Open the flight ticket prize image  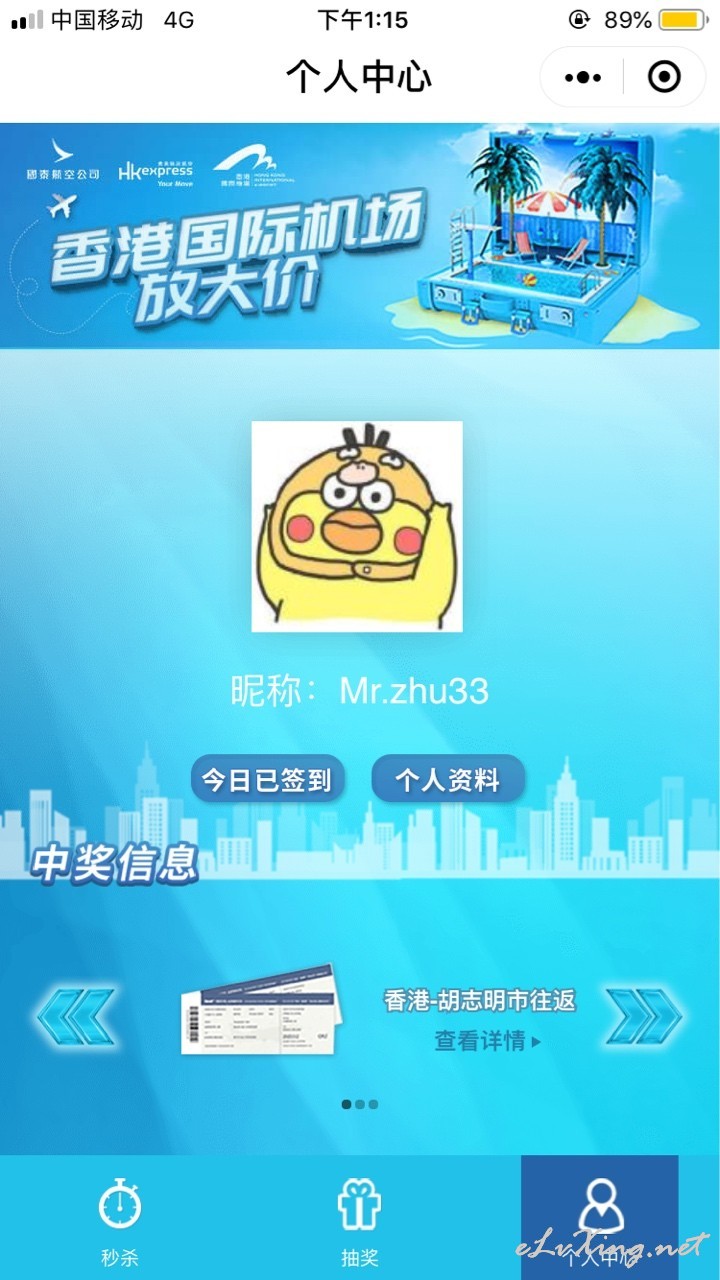261,1009
